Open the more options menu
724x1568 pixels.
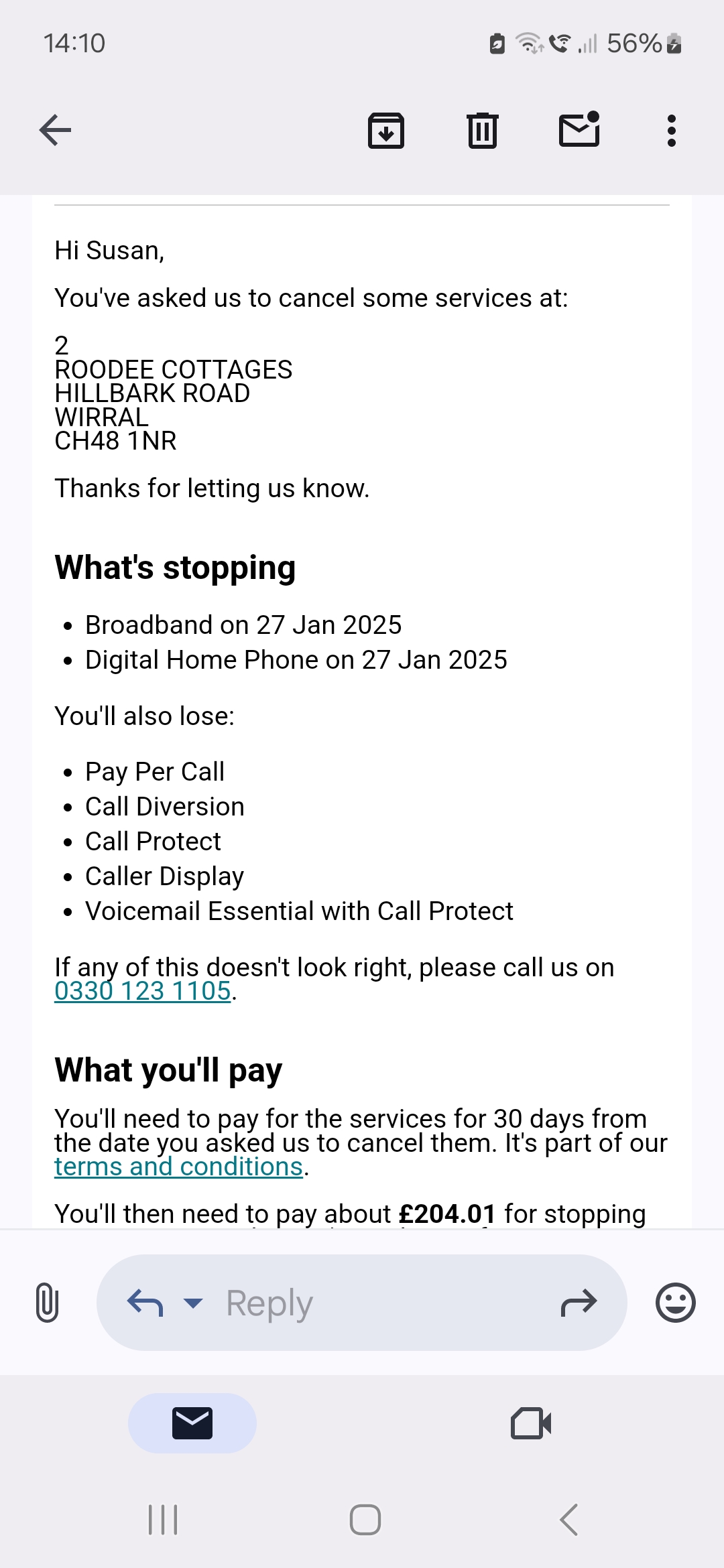671,130
